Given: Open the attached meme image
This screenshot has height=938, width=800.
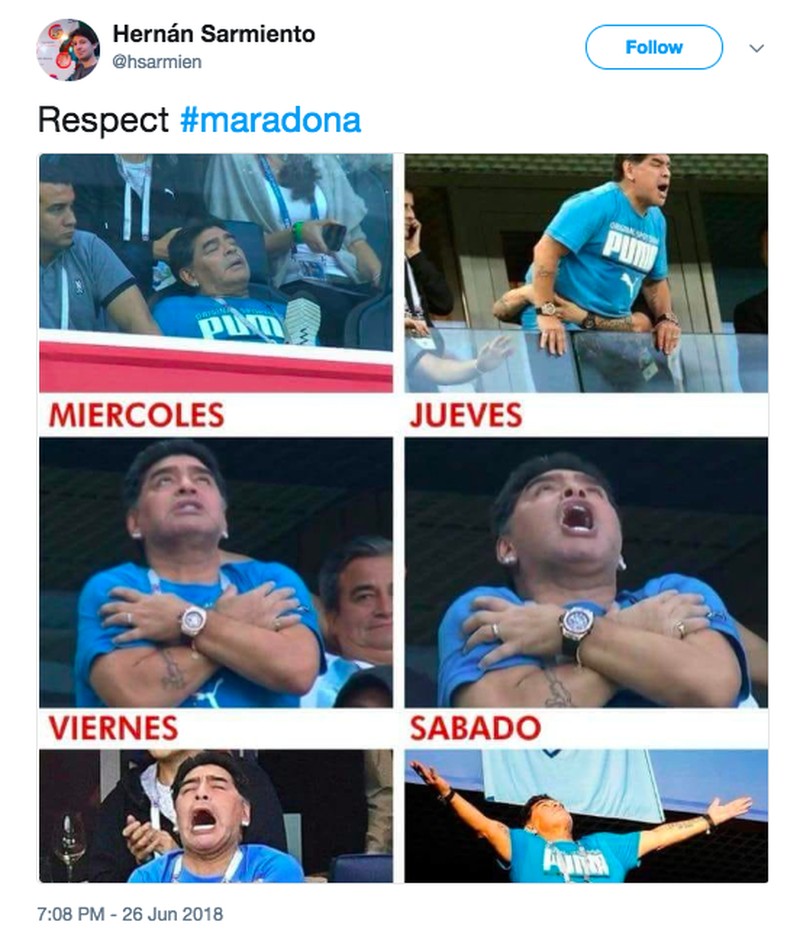Looking at the screenshot, I should coord(403,517).
